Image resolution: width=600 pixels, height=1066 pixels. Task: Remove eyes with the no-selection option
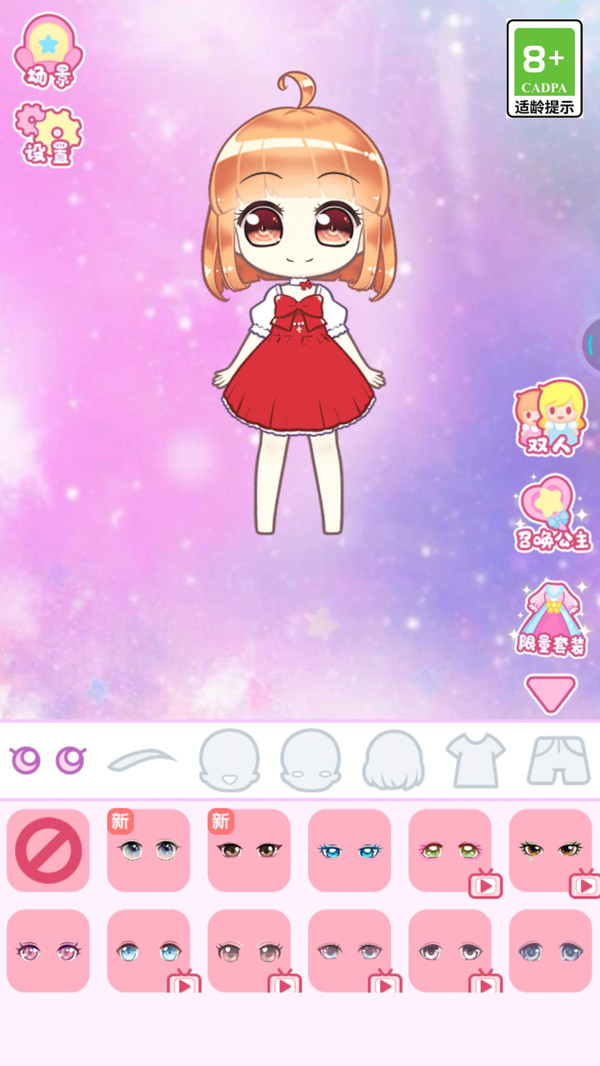[48, 851]
